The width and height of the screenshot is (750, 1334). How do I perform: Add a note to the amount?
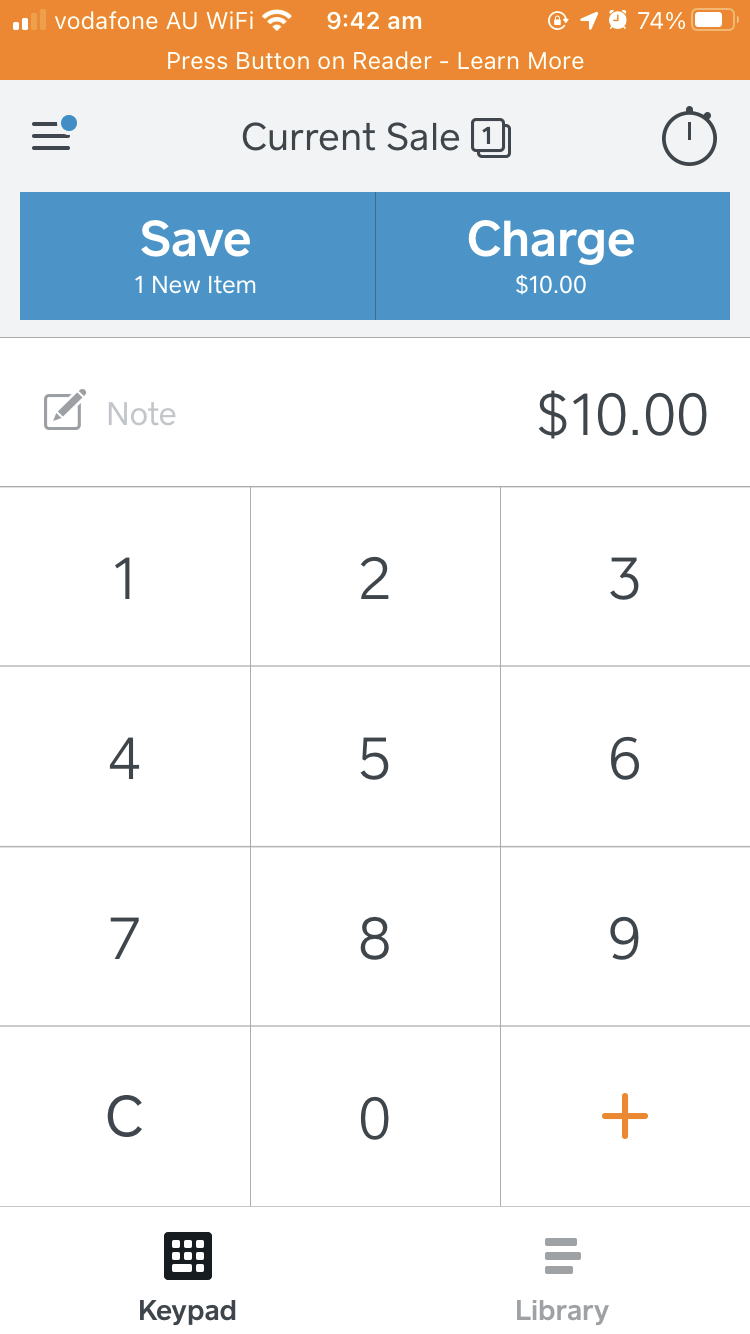110,413
